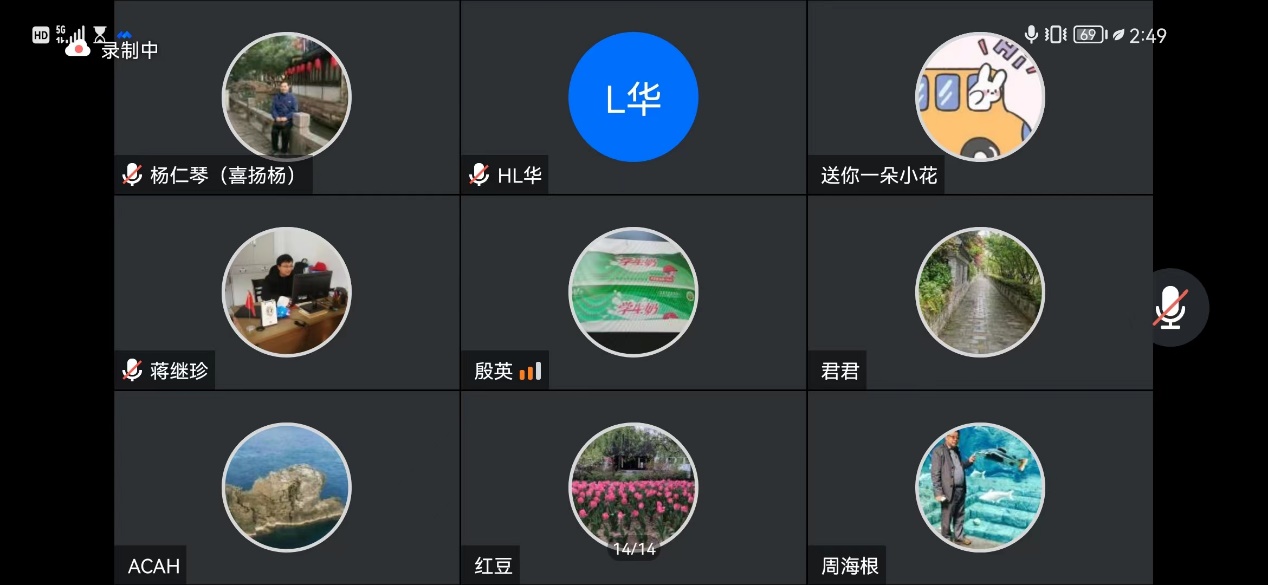Open the HL华 participant tile
This screenshot has height=585, width=1268.
(x=633, y=97)
